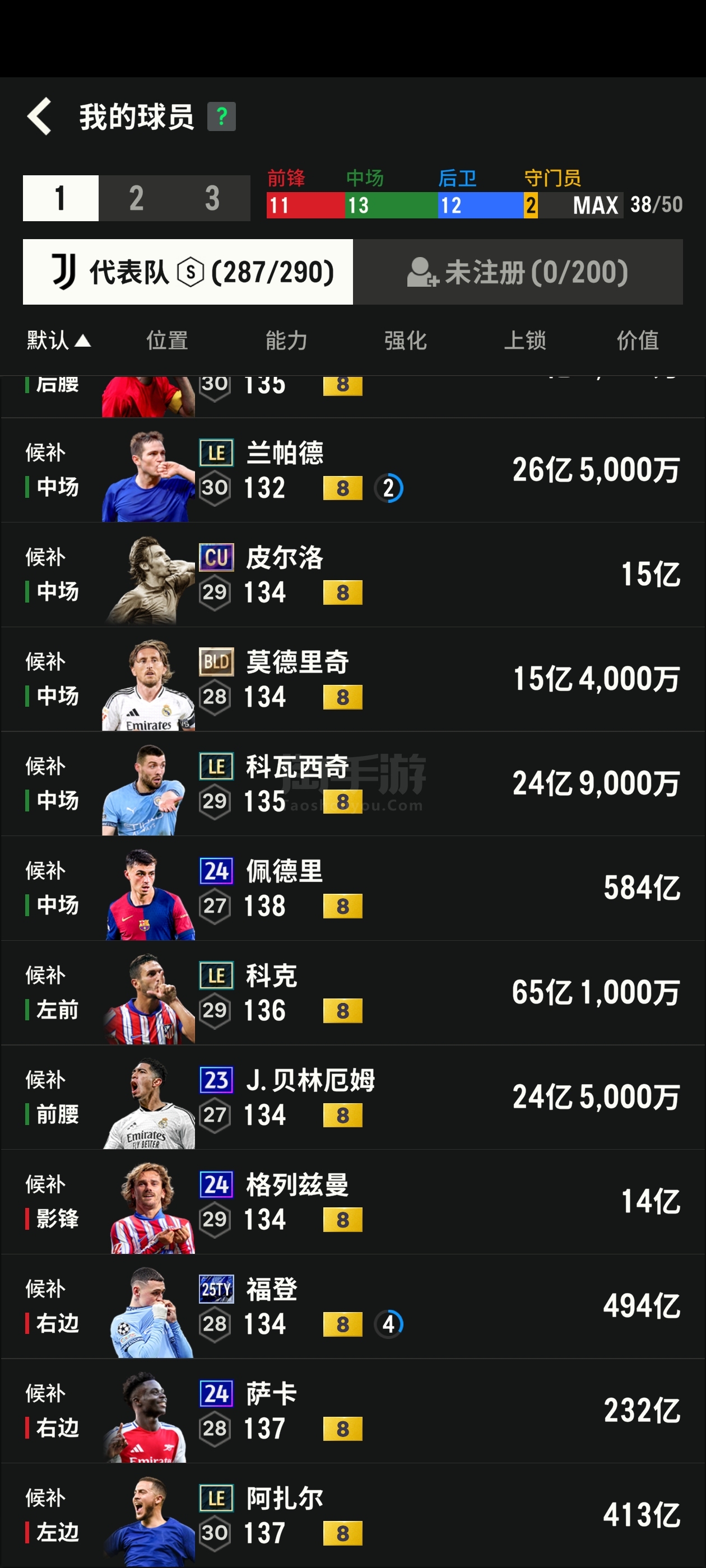This screenshot has height=1568, width=706.
Task: Switch to 未注册 players tab
Action: coord(518,272)
